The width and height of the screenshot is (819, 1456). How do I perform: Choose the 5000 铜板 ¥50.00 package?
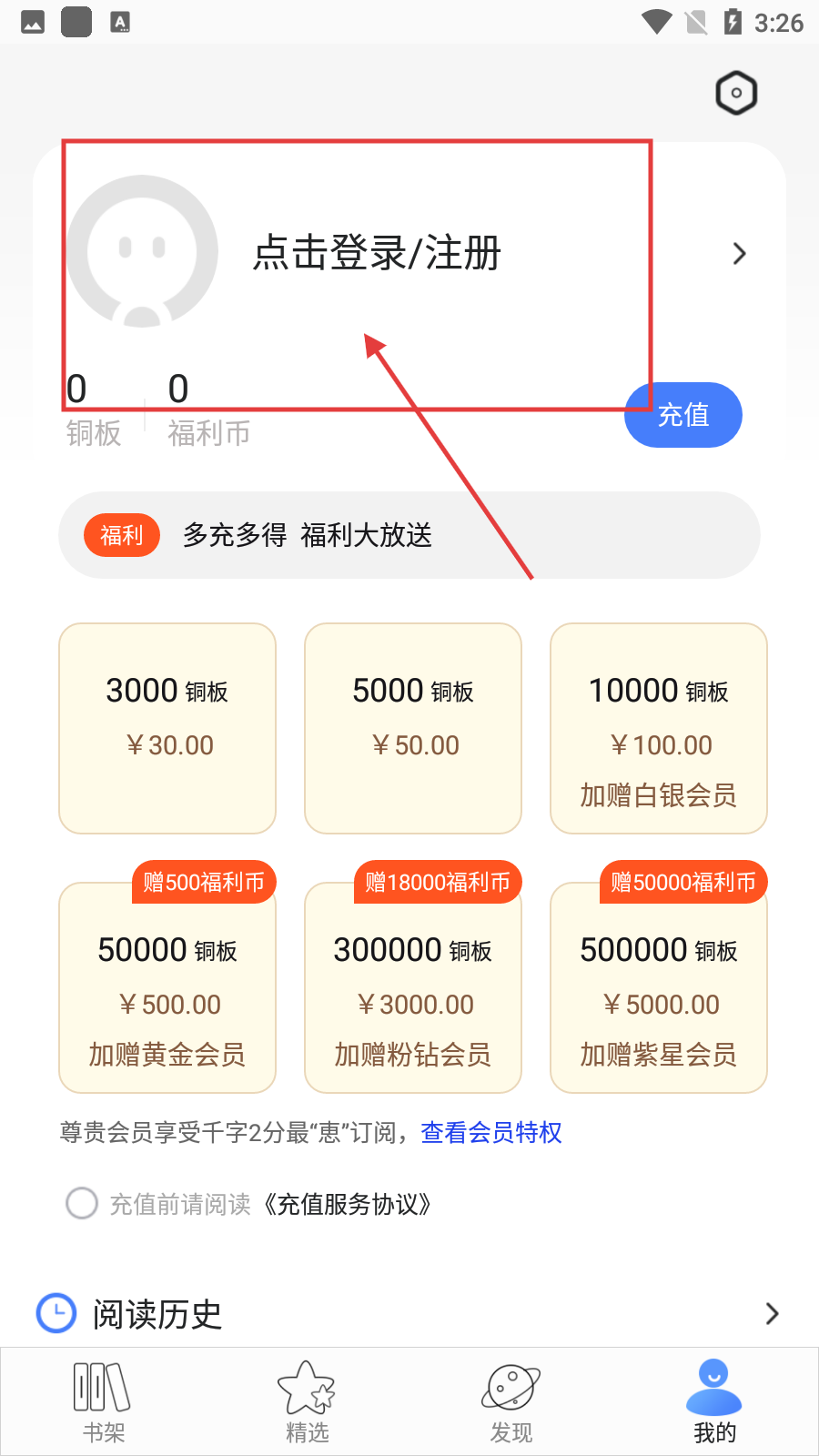[413, 728]
